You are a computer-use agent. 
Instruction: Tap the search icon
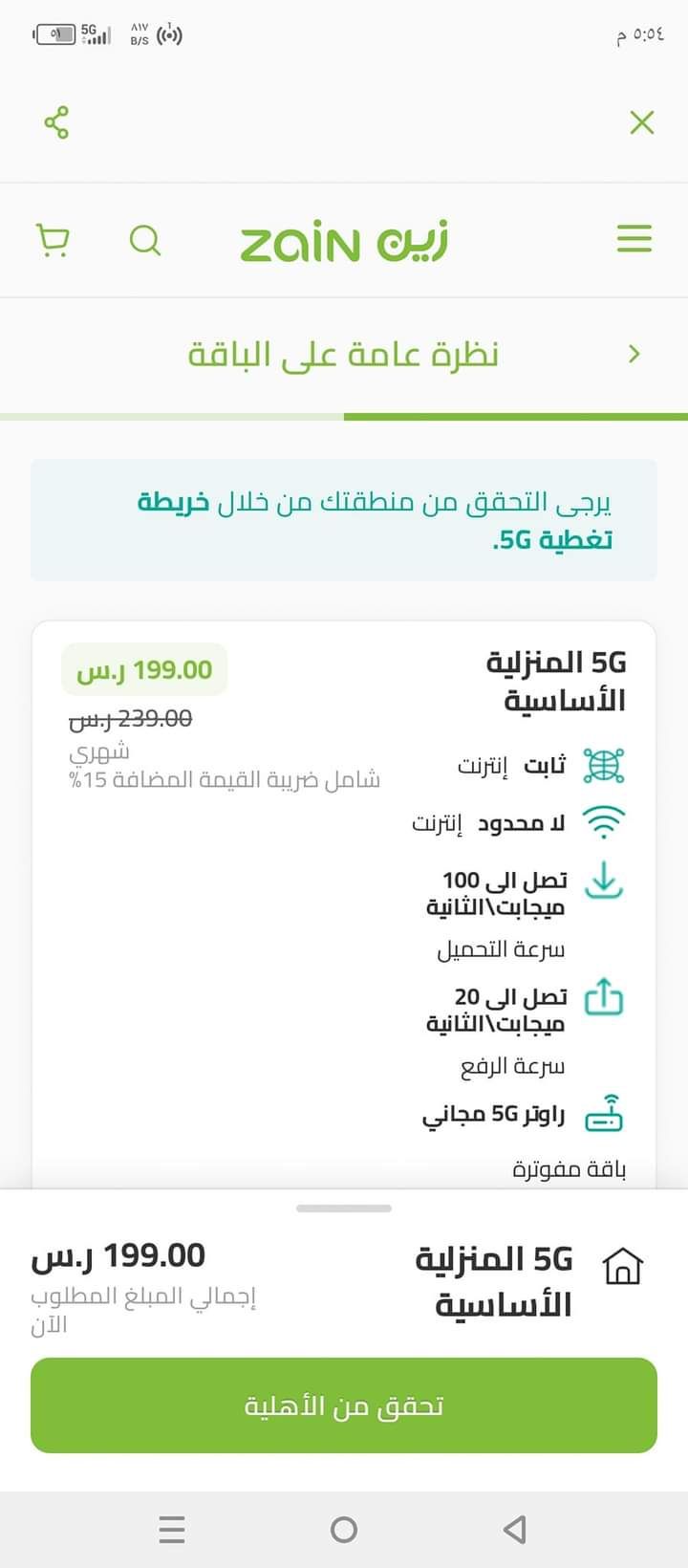pos(146,241)
